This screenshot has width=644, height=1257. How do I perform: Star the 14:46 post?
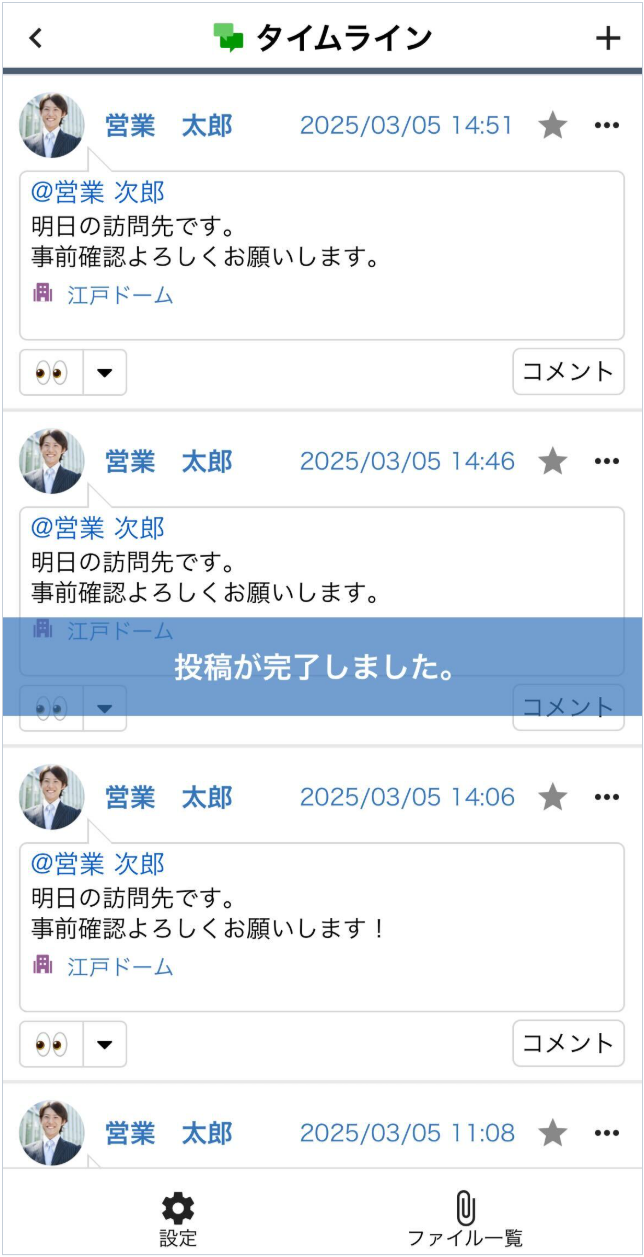pos(552,461)
